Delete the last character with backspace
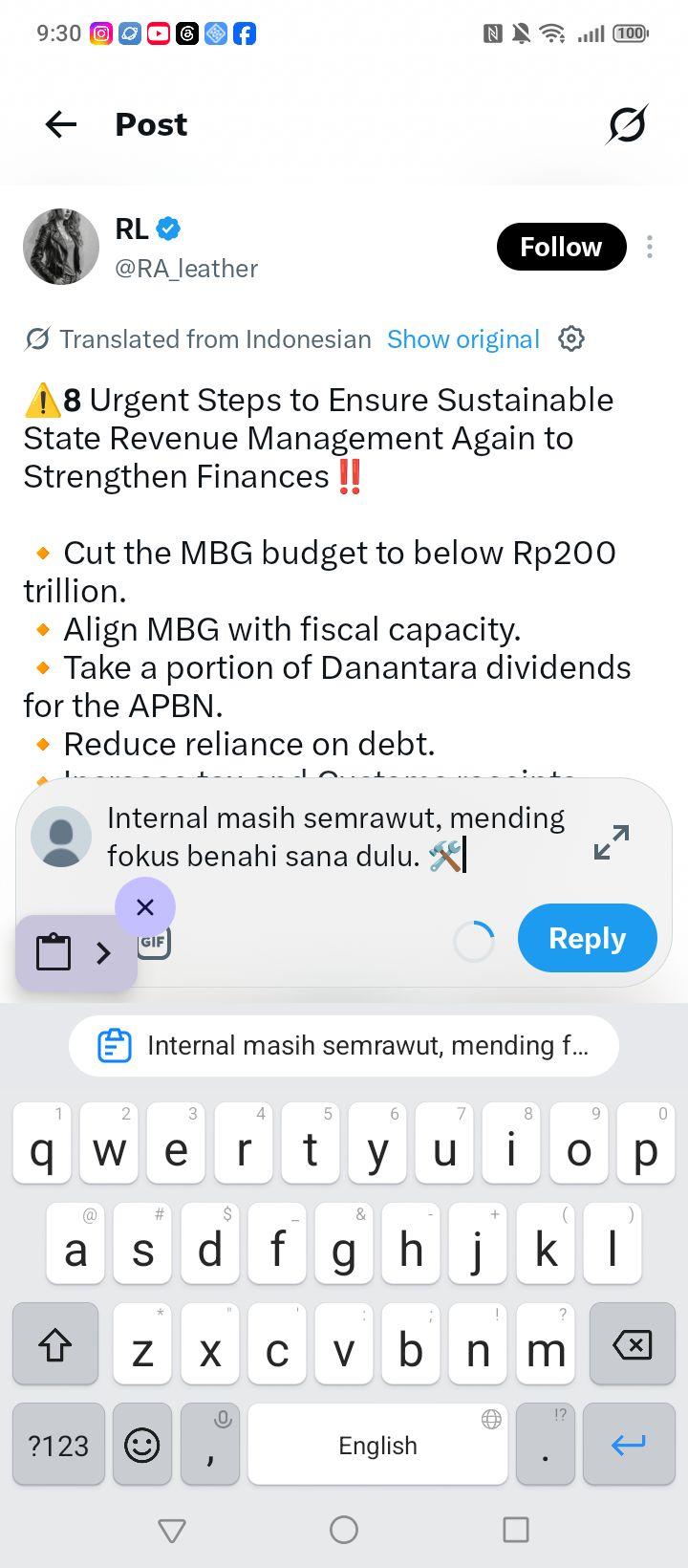The image size is (688, 1568). pos(632,1344)
